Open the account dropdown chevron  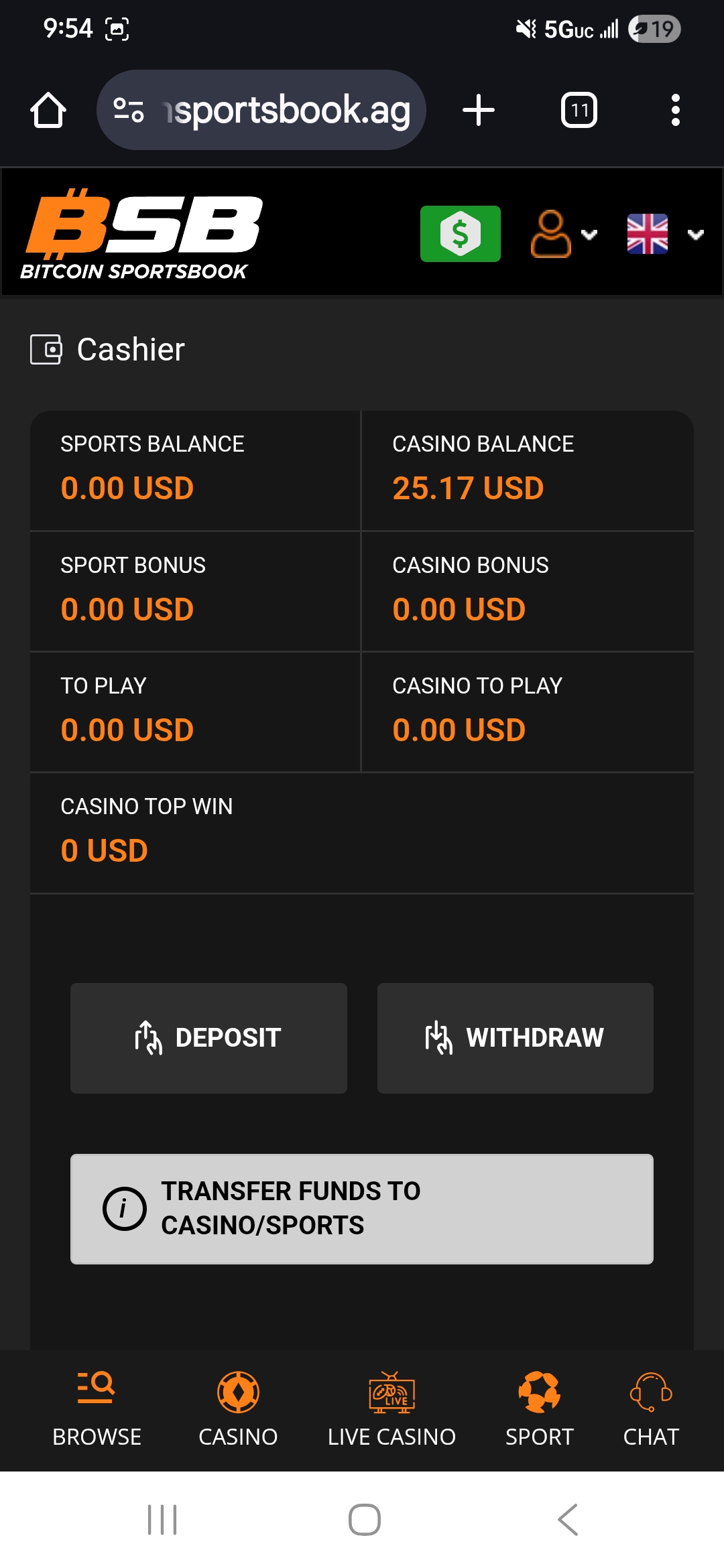click(591, 235)
